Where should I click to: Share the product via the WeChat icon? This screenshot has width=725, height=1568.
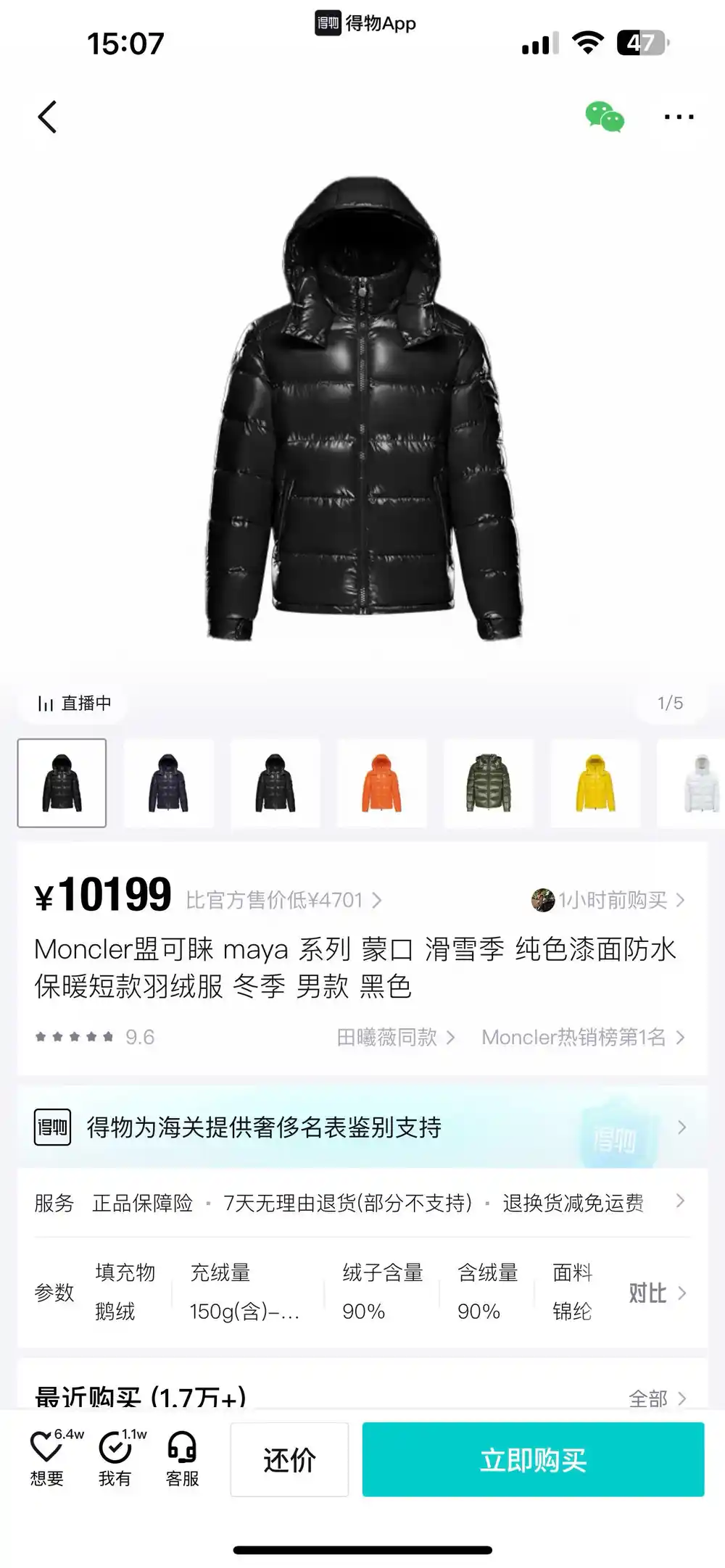point(604,117)
